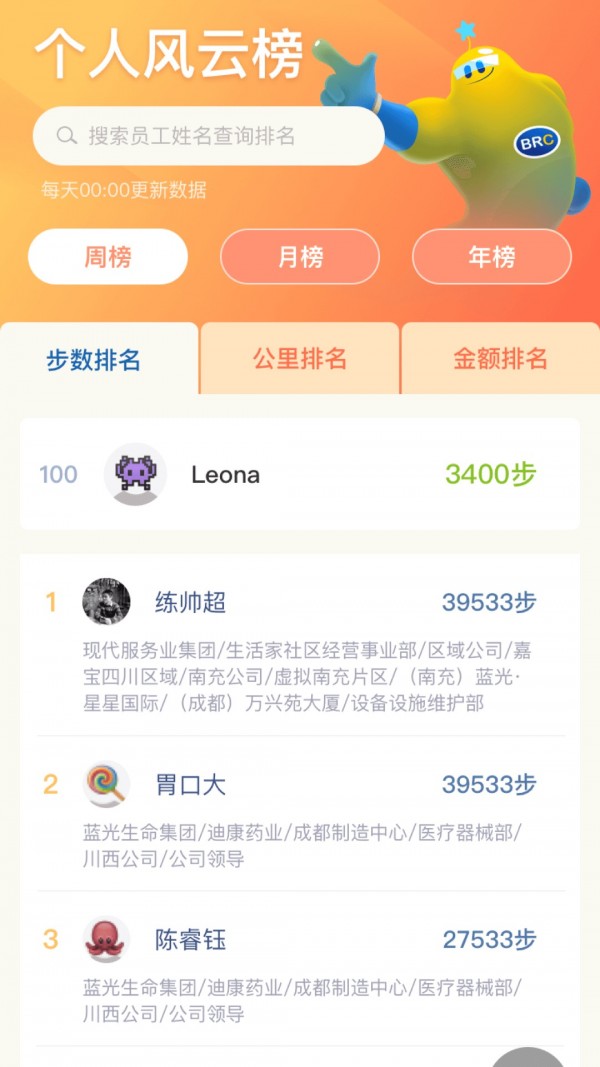Open the employee name search box
This screenshot has height=1067, width=600.
(208, 136)
